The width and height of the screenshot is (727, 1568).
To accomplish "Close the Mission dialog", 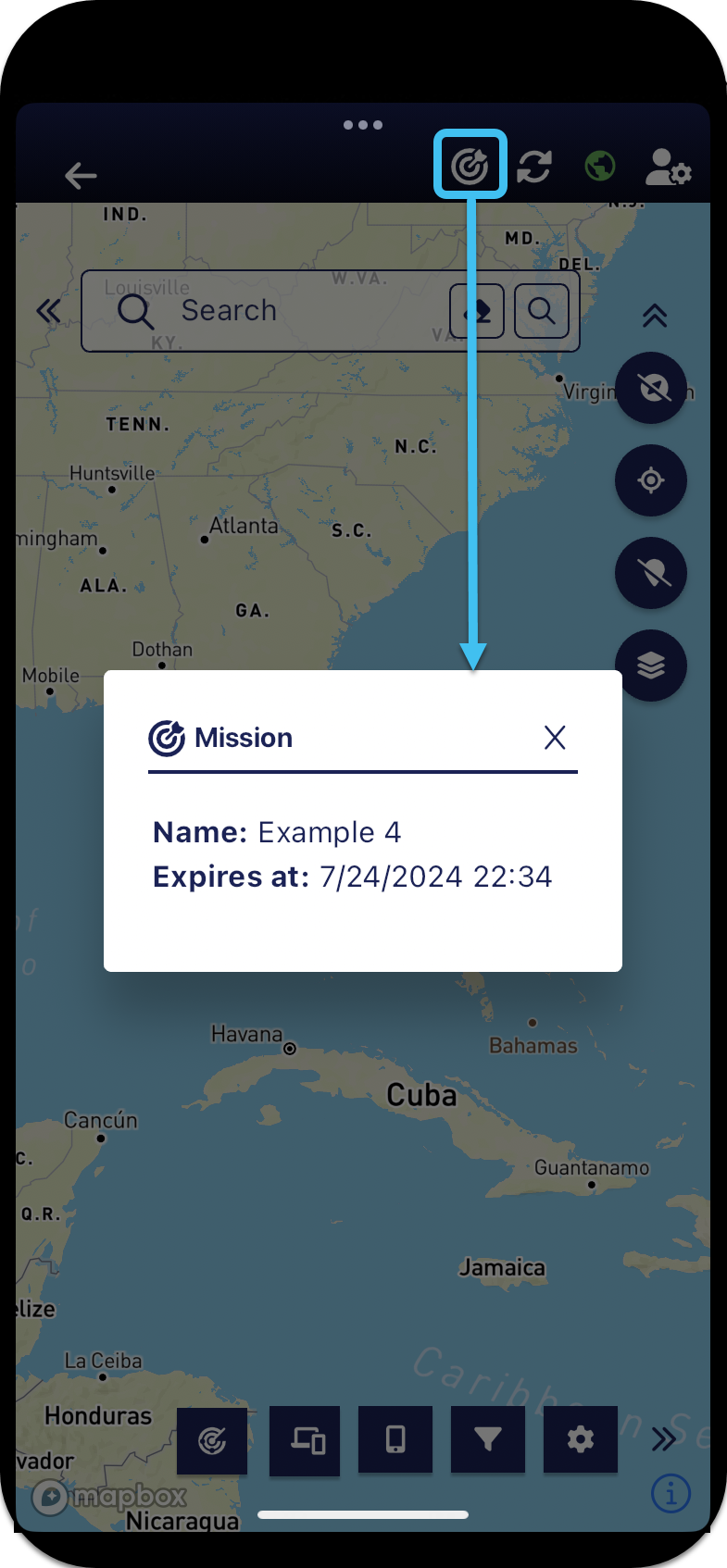I will click(x=555, y=738).
